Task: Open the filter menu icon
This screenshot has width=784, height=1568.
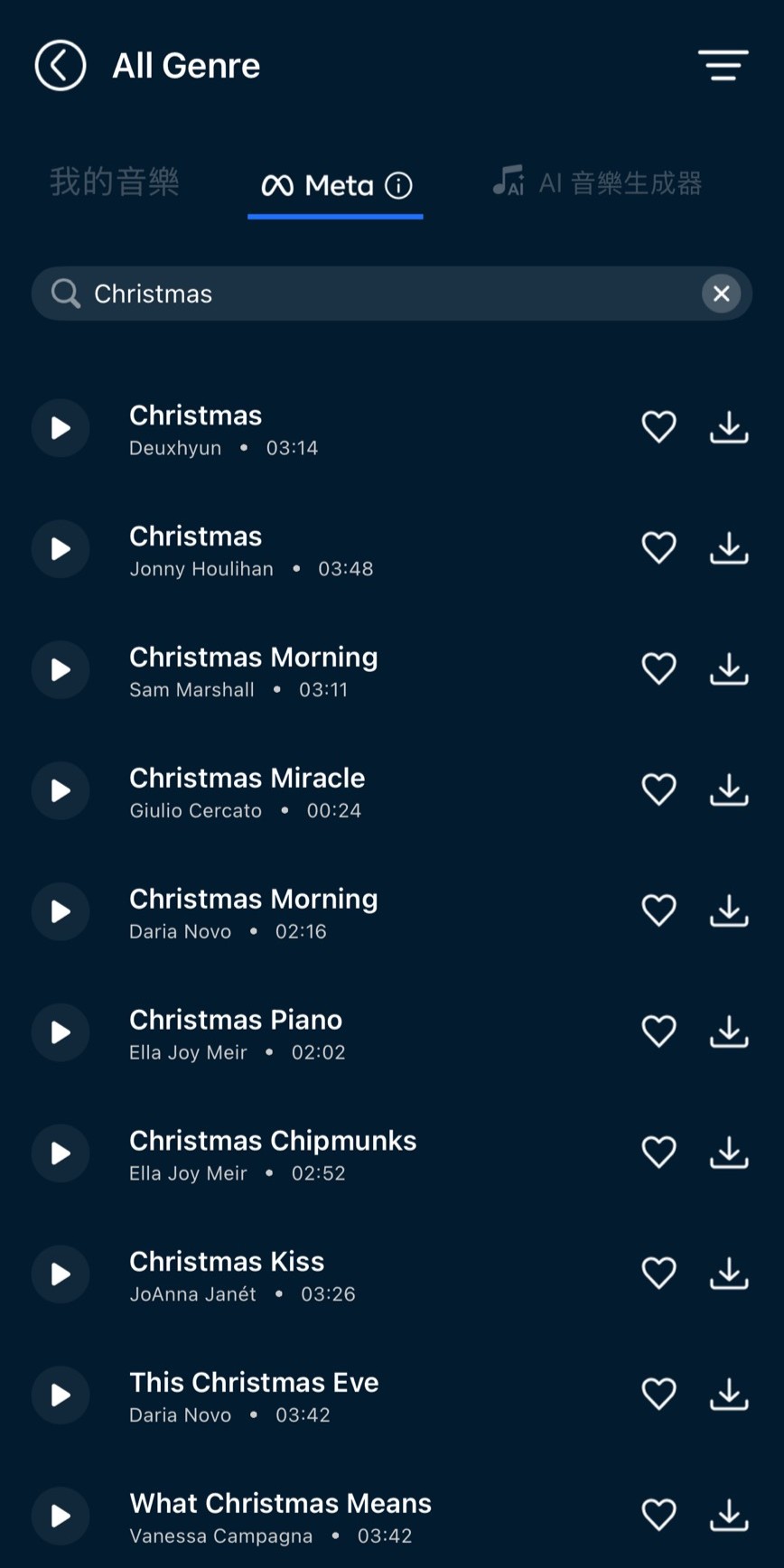Action: click(723, 65)
